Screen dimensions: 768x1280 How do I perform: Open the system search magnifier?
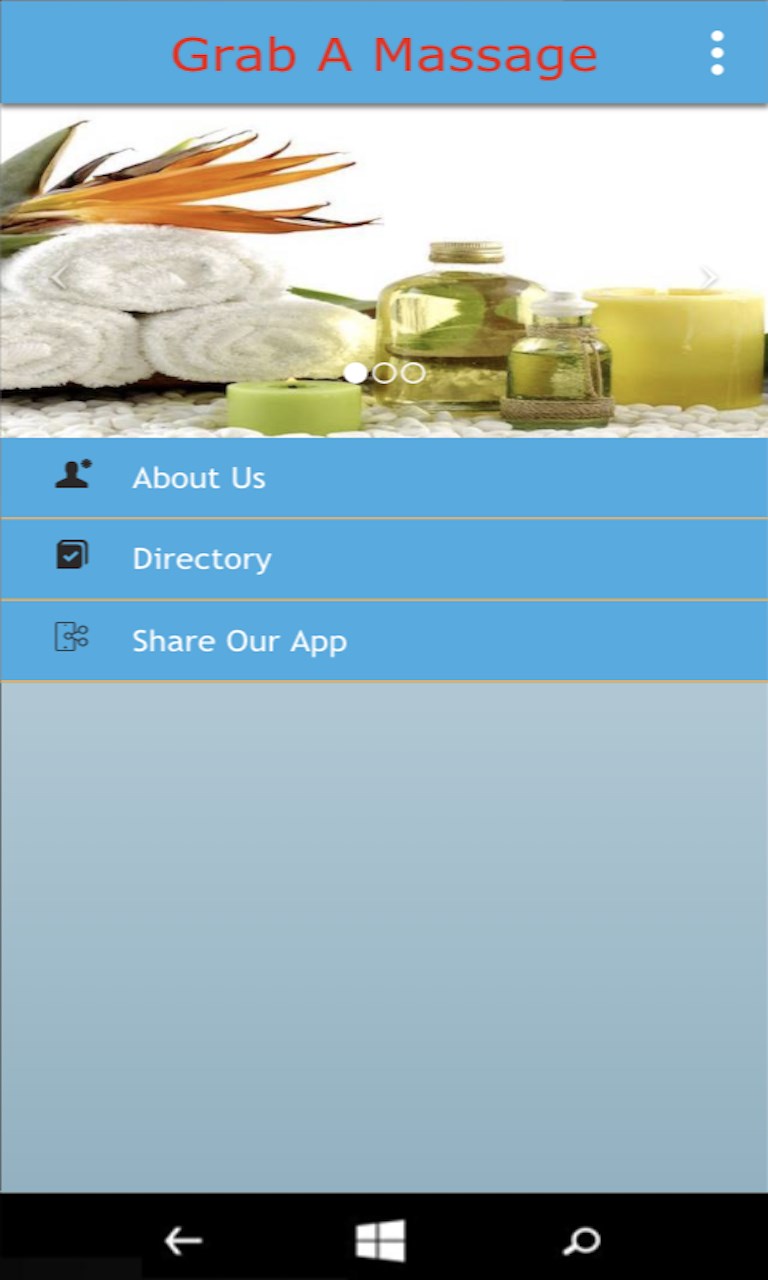point(581,1241)
